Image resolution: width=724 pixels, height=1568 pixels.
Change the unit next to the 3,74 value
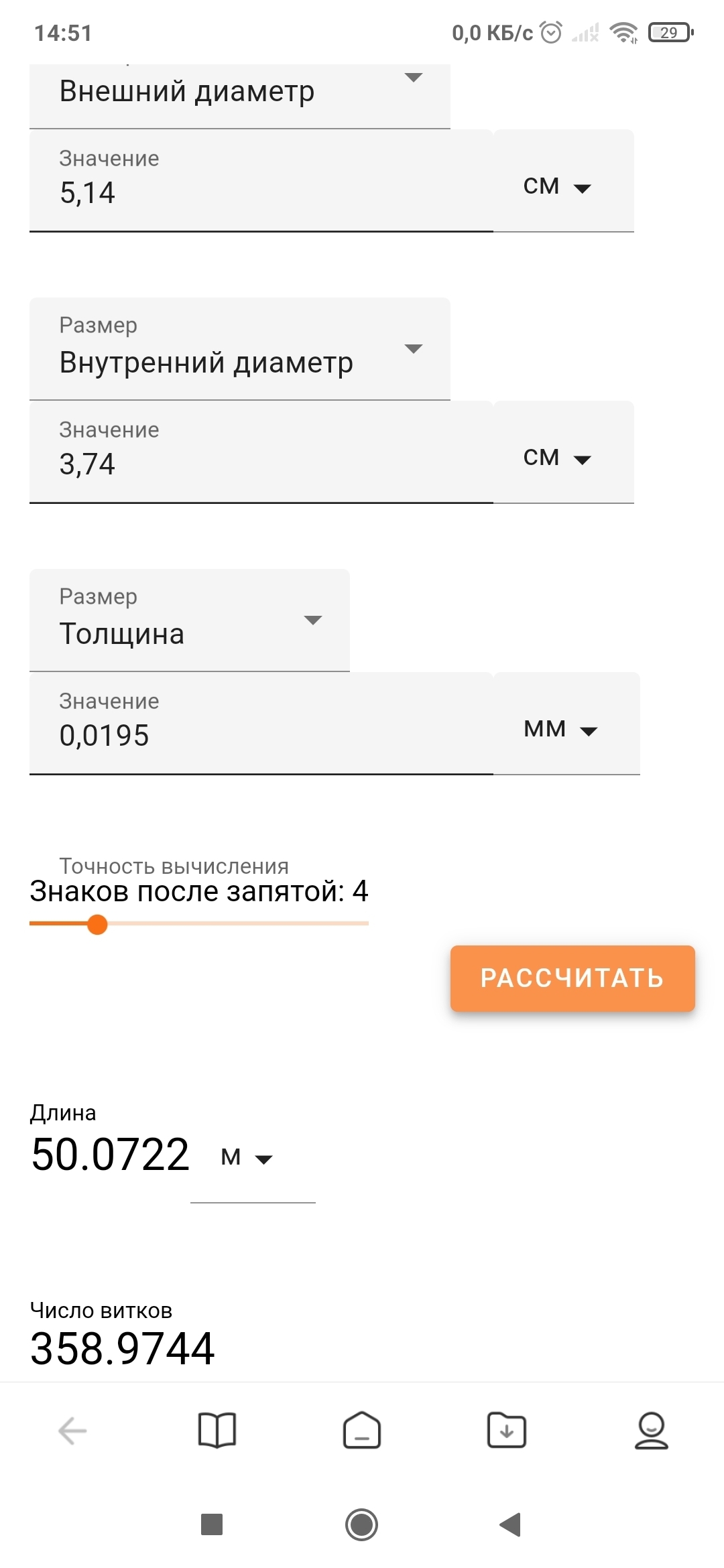(x=563, y=452)
